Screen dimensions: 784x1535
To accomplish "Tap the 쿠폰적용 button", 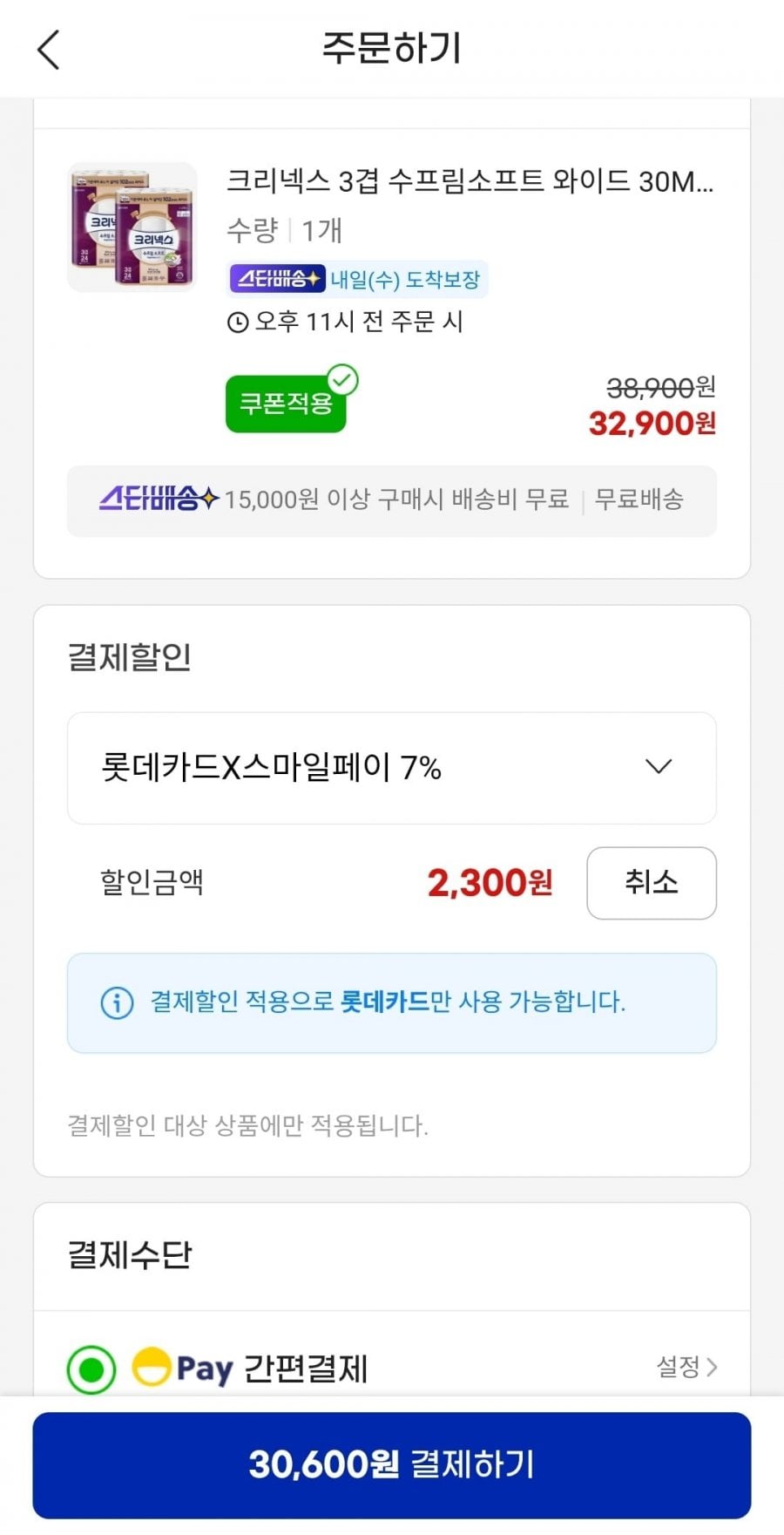I will 287,404.
